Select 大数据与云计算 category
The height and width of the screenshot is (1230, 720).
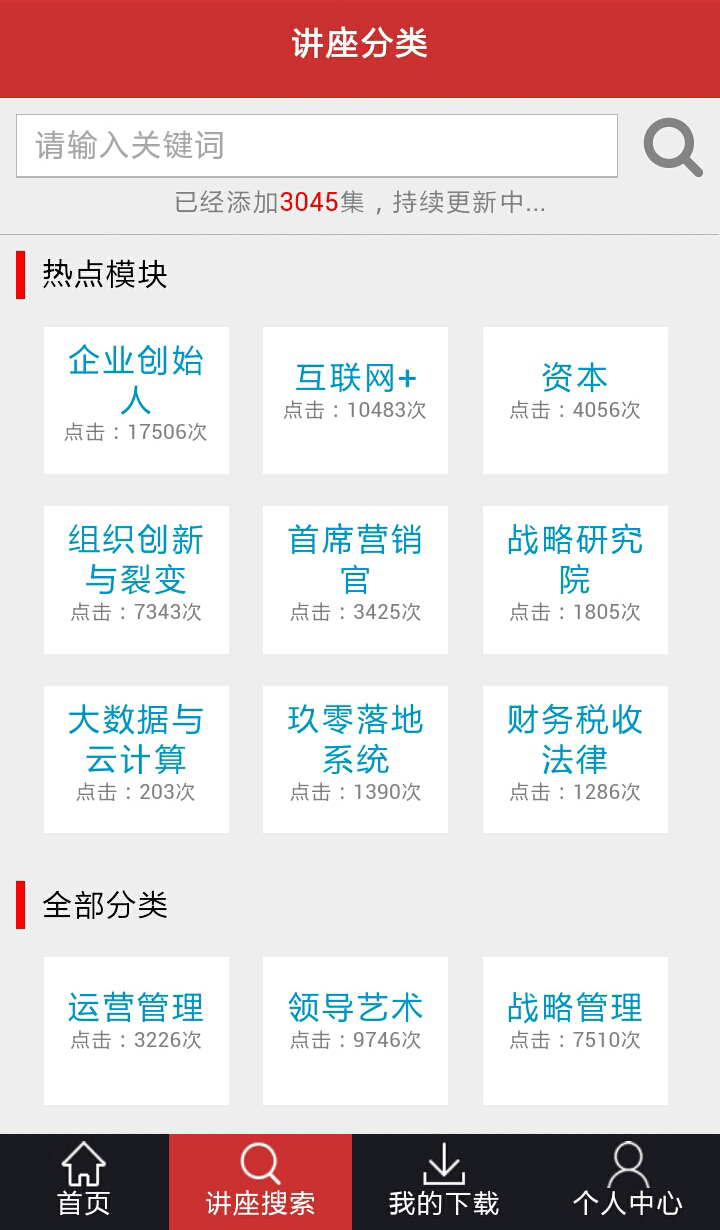click(x=136, y=758)
